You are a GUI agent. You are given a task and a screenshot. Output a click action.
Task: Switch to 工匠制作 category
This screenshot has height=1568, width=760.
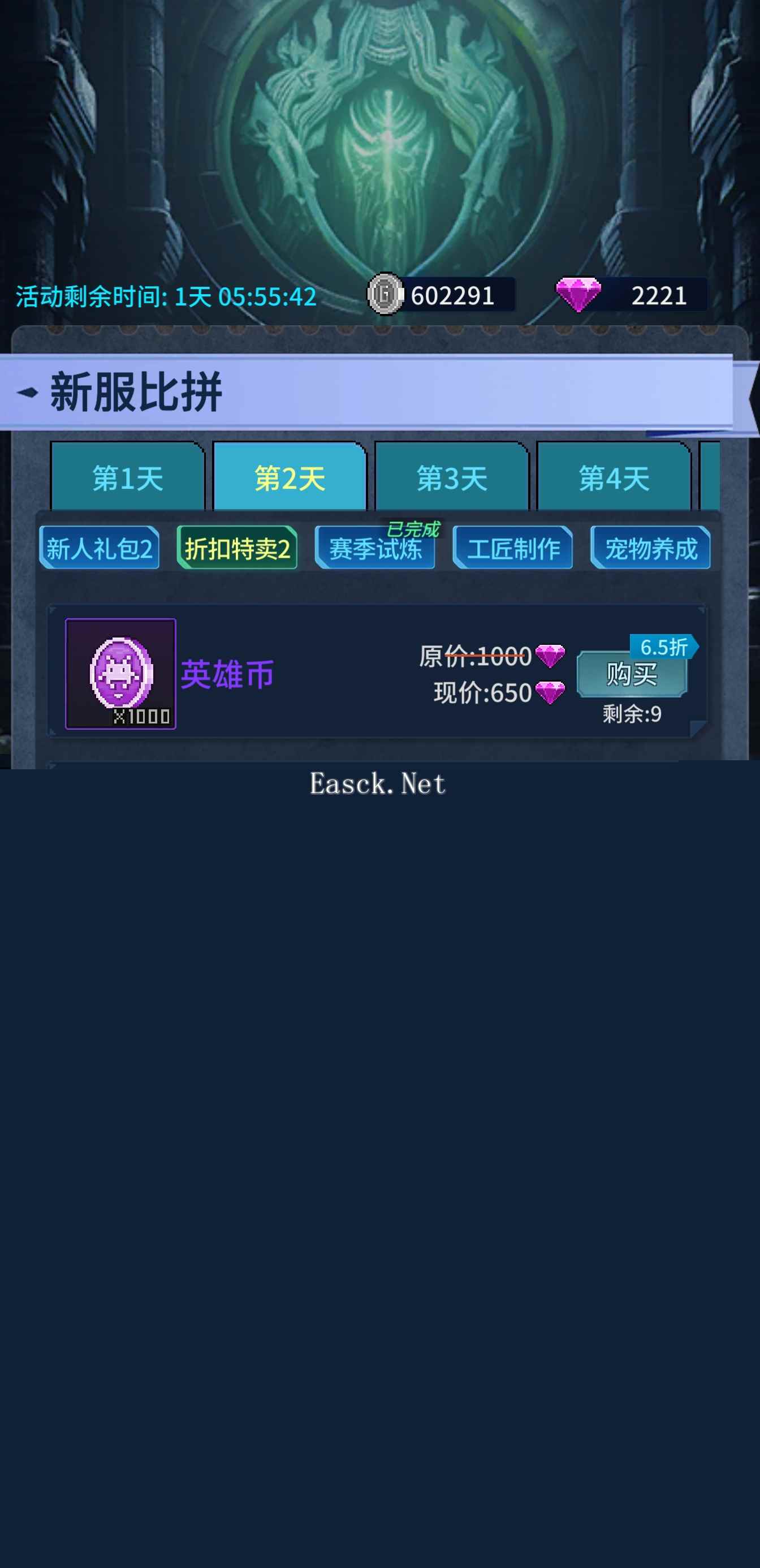click(513, 549)
